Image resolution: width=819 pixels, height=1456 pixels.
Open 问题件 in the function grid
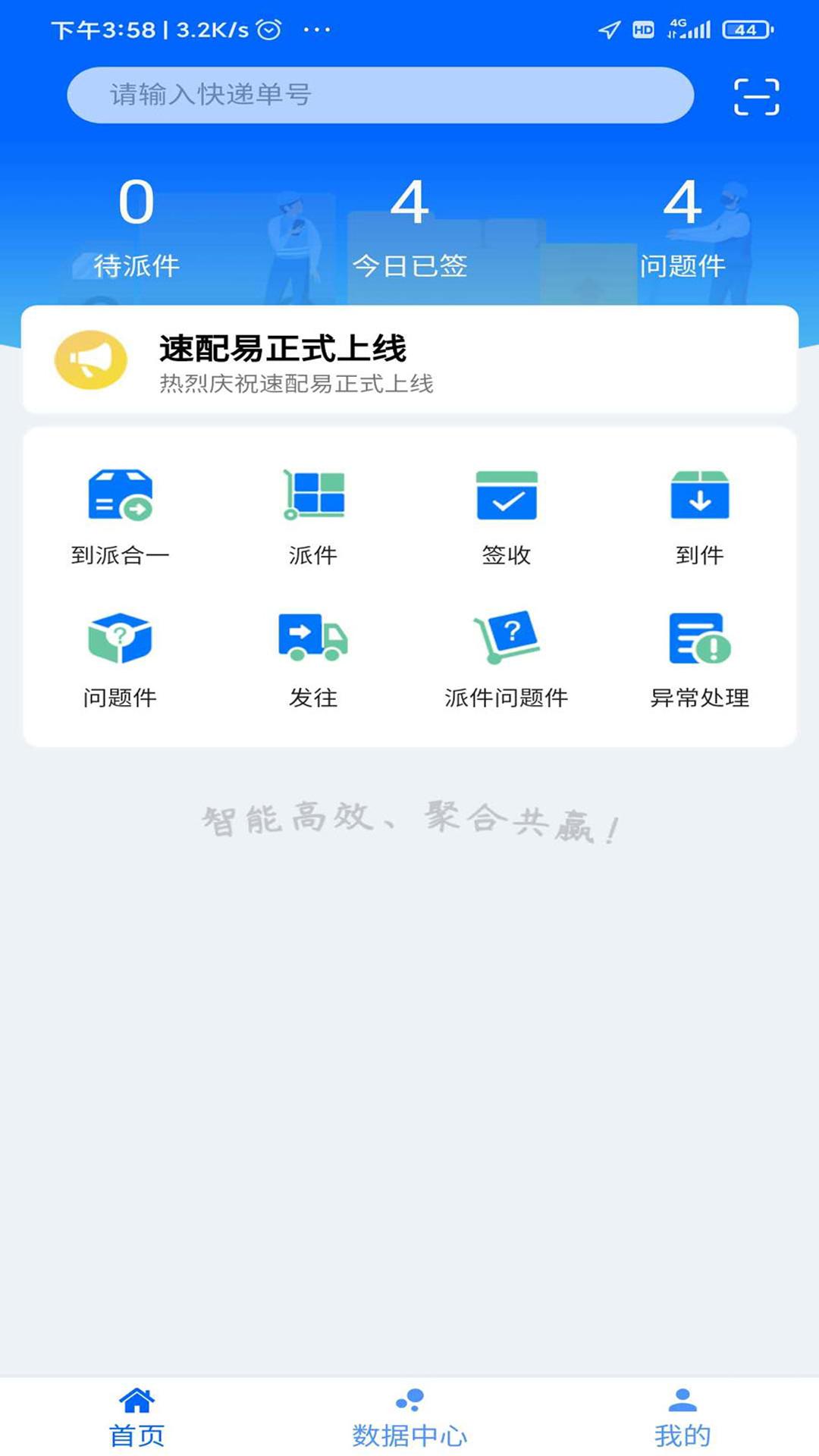tap(120, 658)
